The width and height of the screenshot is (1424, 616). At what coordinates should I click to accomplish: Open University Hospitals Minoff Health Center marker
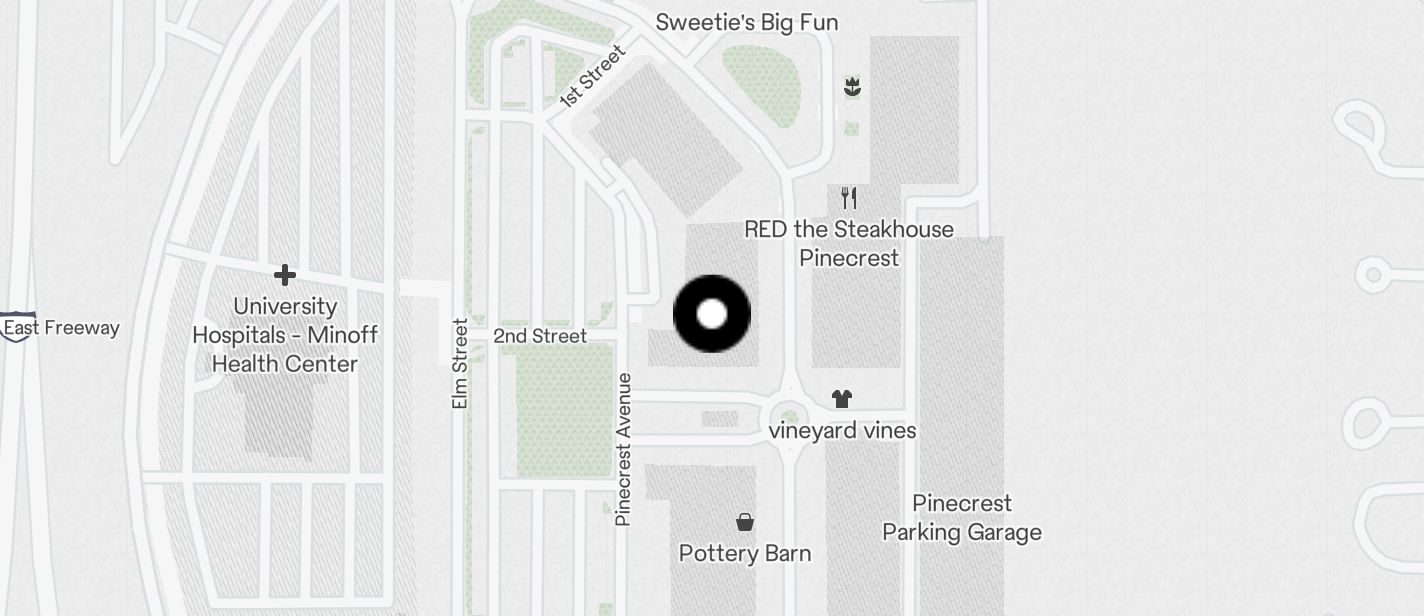(x=285, y=275)
